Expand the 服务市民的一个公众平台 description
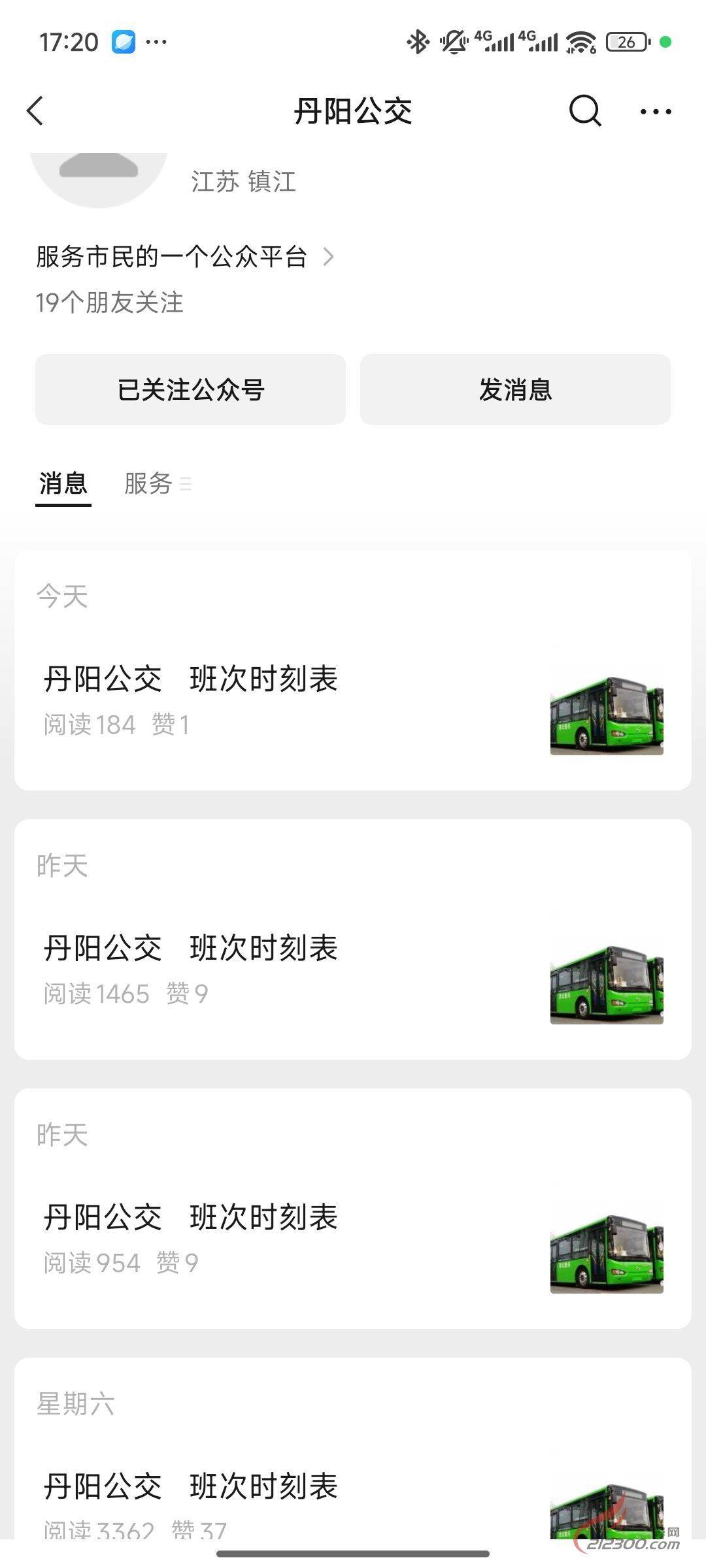The width and height of the screenshot is (706, 1568). tap(185, 257)
